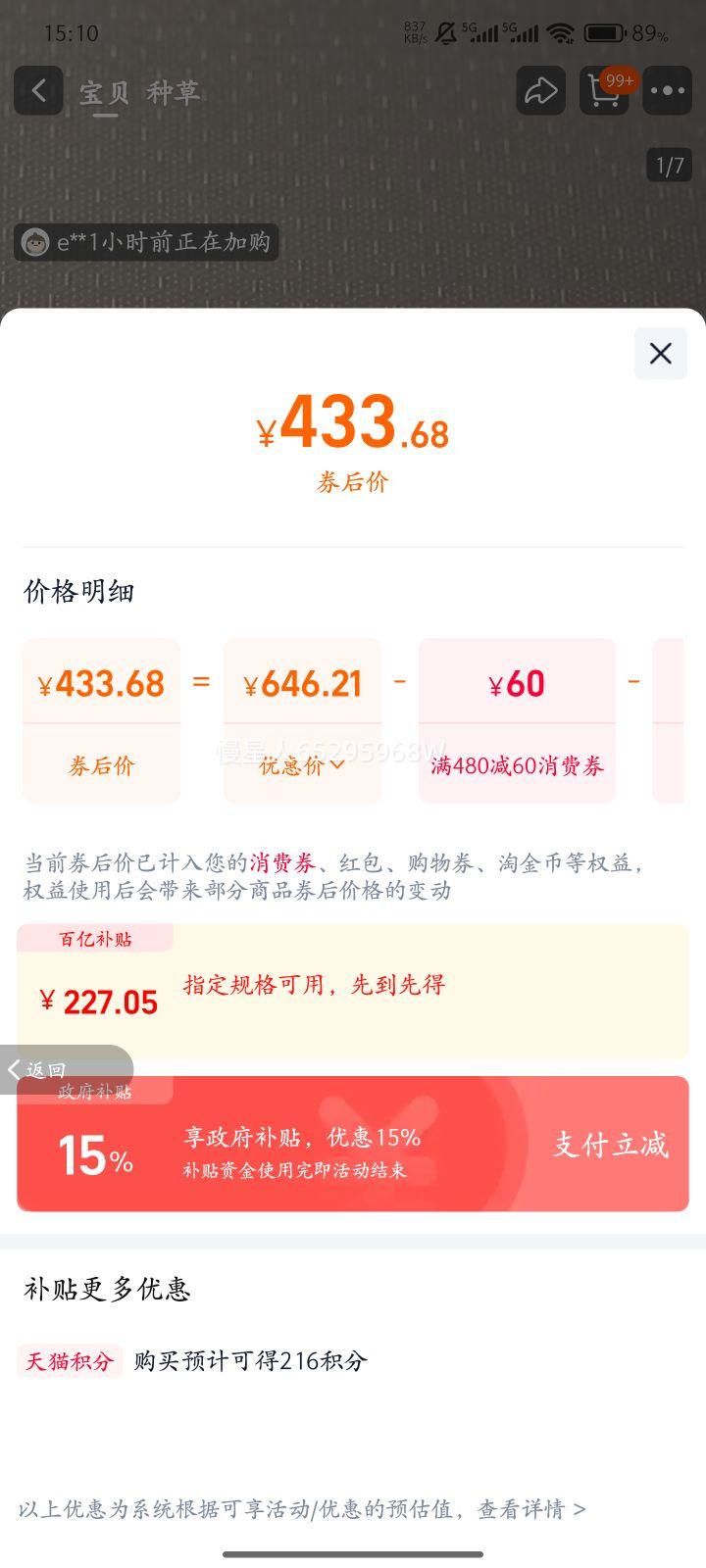The width and height of the screenshot is (706, 1568).
Task: Open the more options (...) menu icon
Action: (x=667, y=90)
